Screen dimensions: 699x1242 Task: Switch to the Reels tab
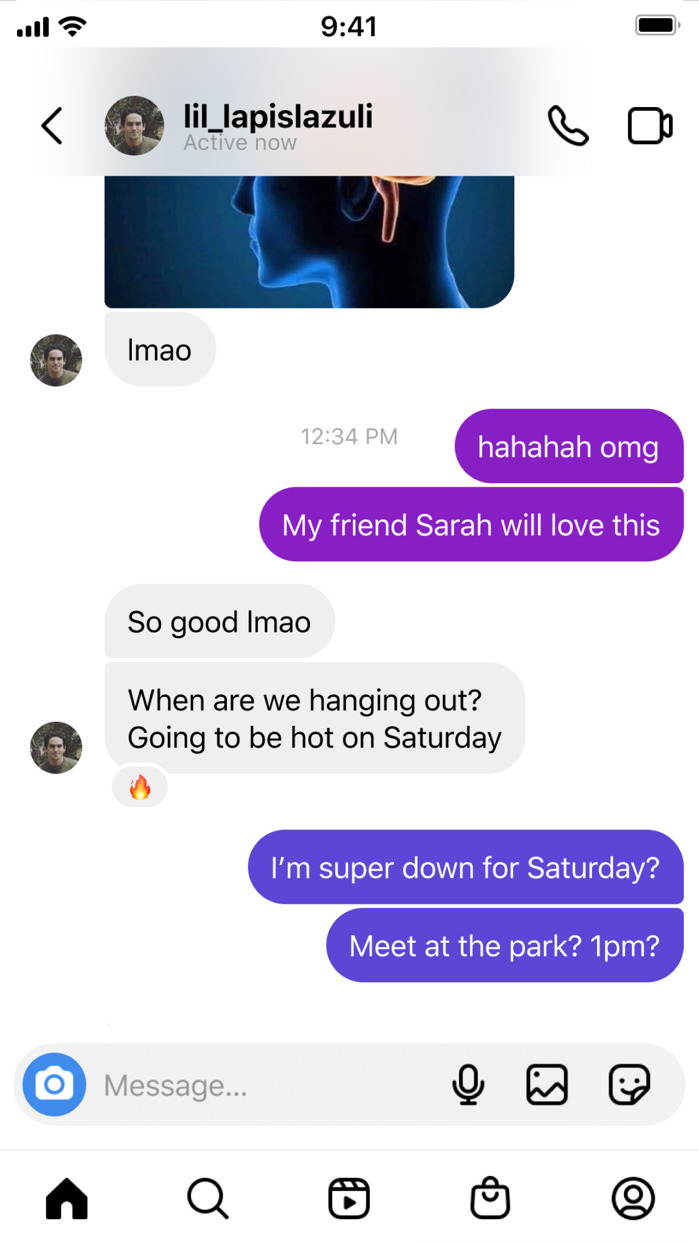[349, 1198]
